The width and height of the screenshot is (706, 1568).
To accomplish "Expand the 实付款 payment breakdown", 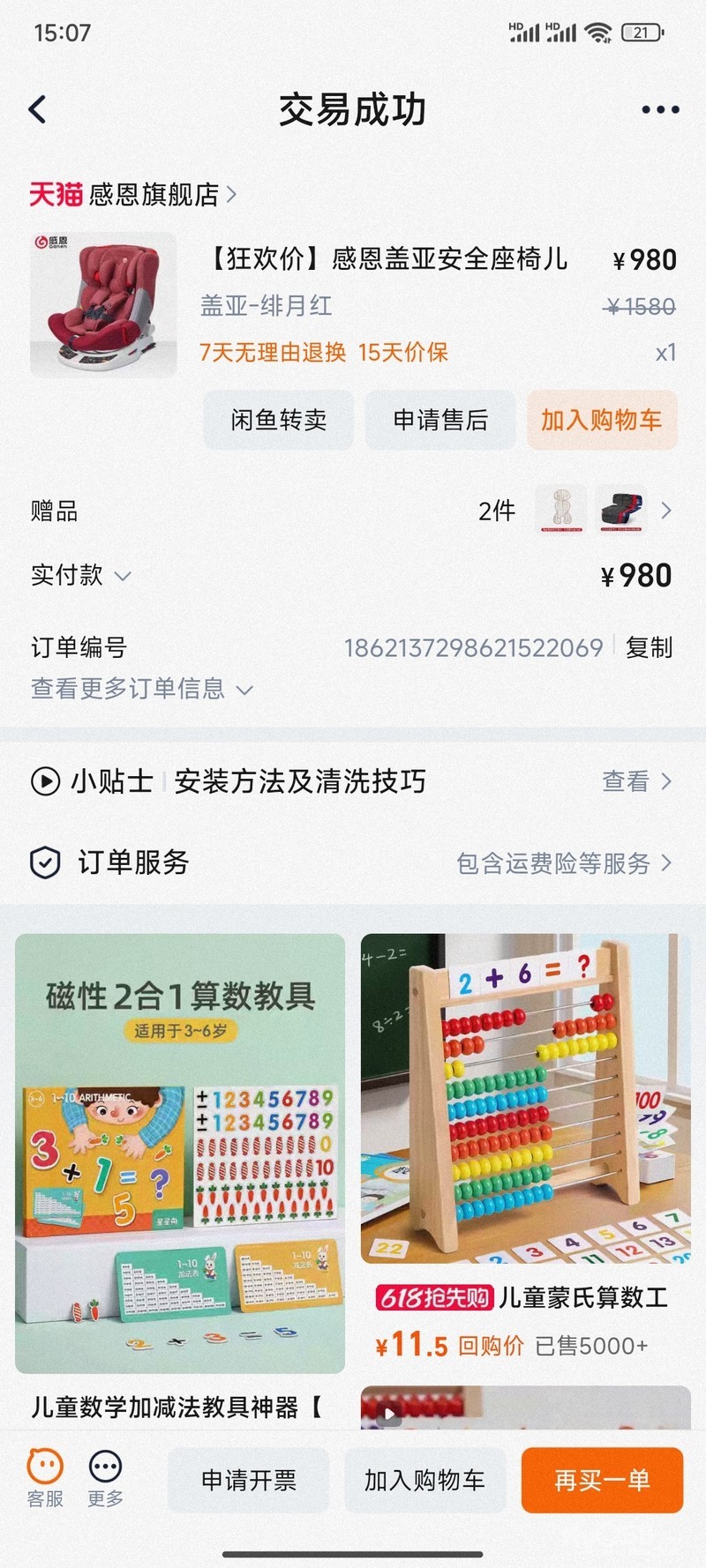I will tap(81, 575).
